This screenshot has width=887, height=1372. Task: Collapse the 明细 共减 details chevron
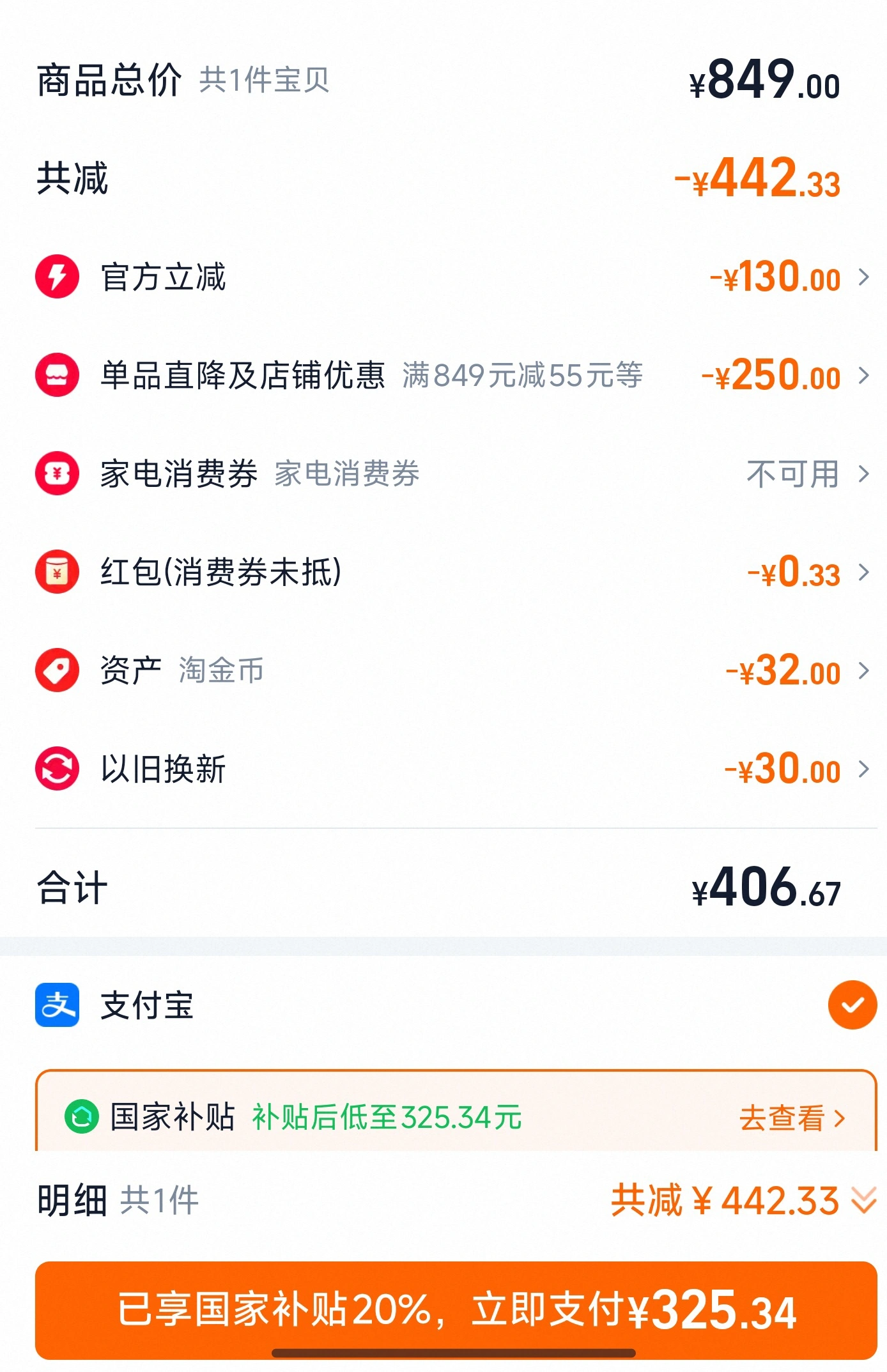point(863,1200)
